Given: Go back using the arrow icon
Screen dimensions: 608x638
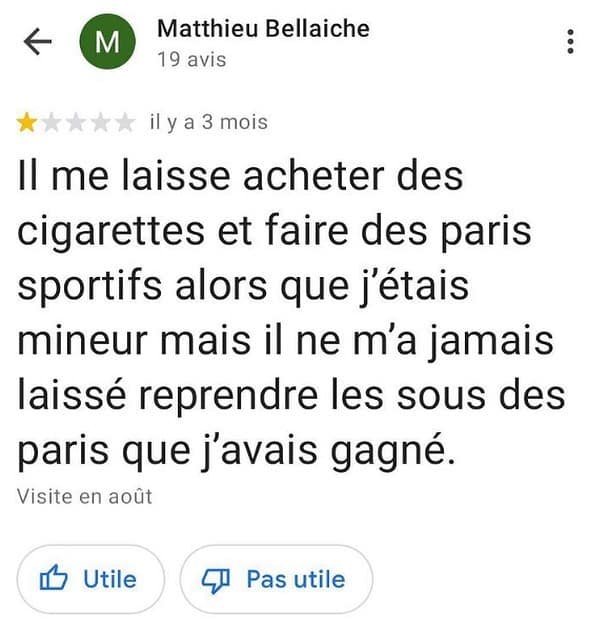Looking at the screenshot, I should [37, 42].
